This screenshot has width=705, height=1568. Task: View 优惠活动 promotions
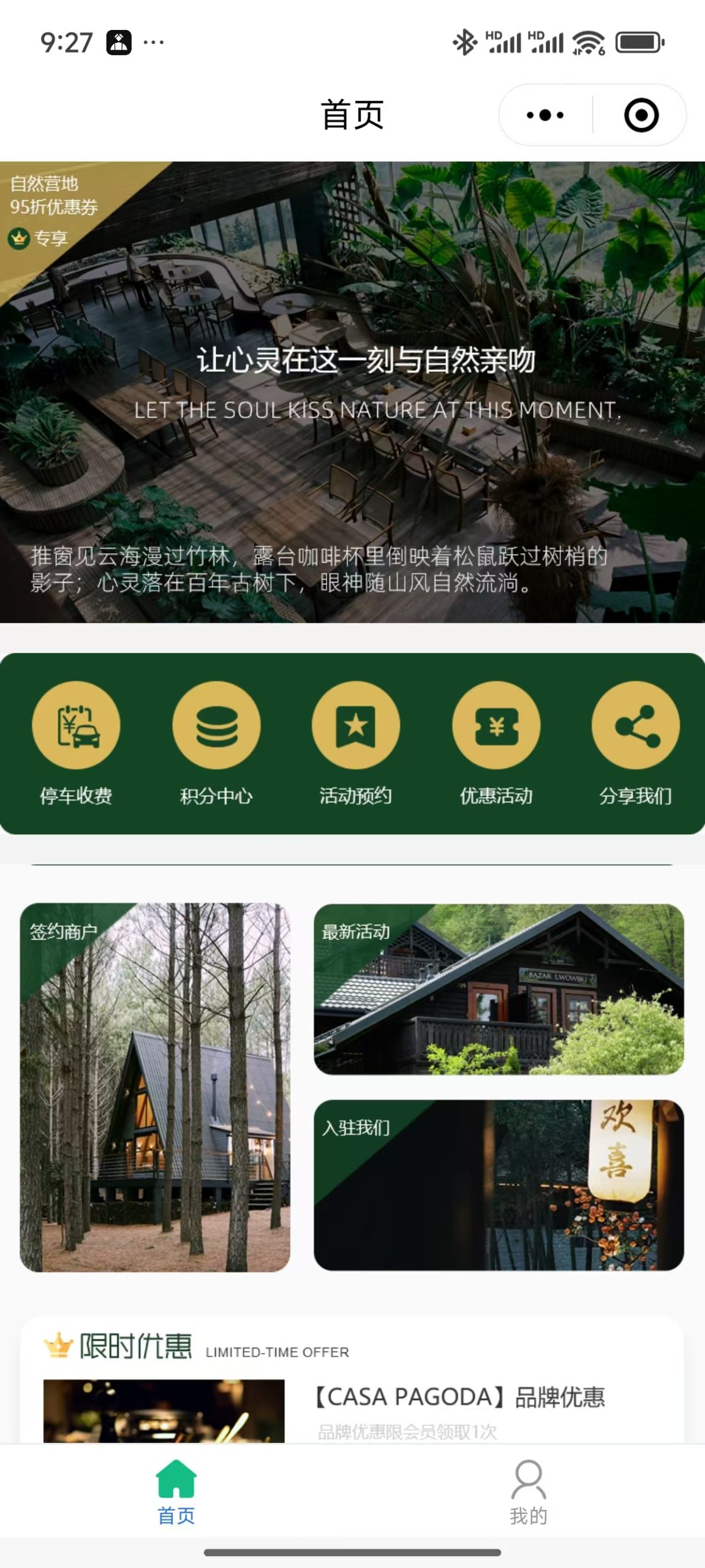pos(496,742)
